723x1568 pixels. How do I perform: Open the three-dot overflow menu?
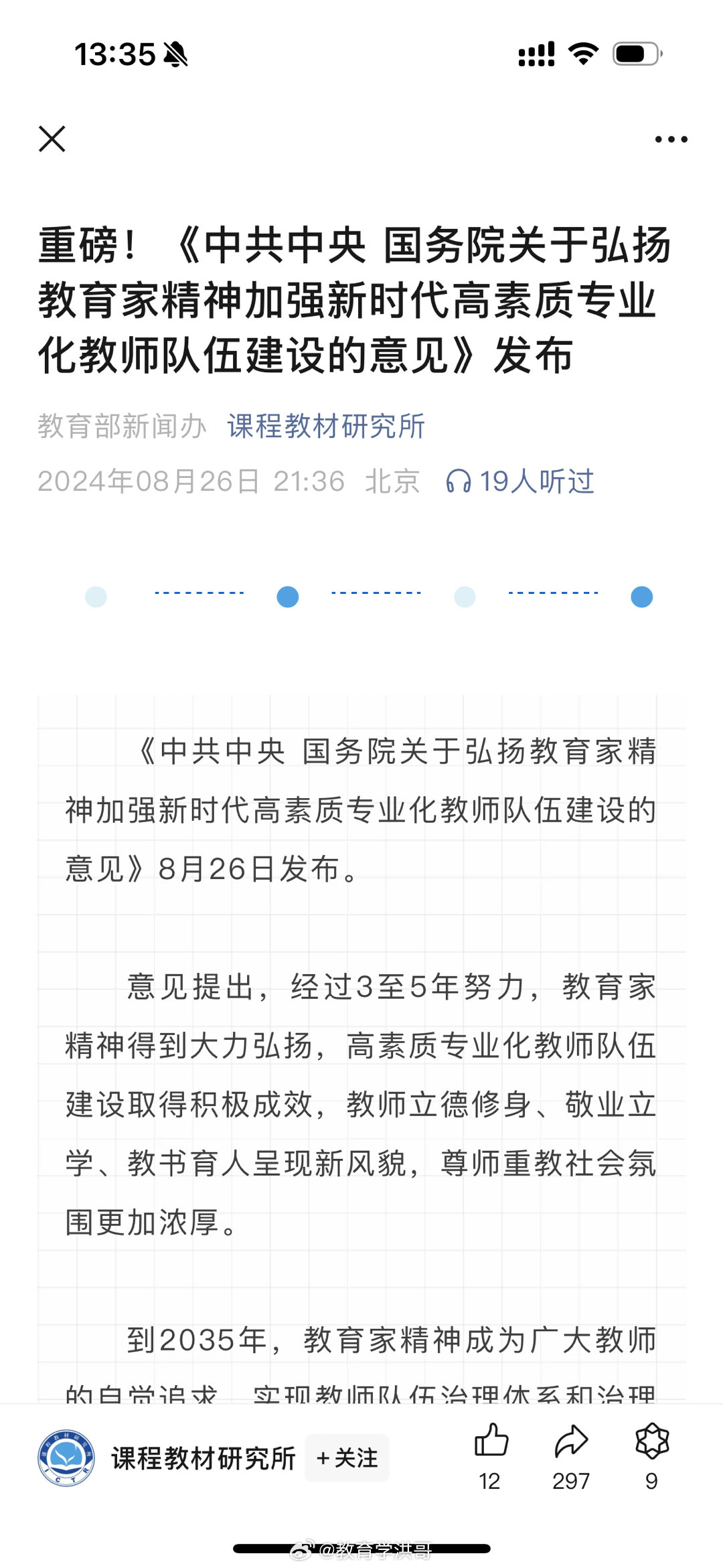(x=671, y=139)
